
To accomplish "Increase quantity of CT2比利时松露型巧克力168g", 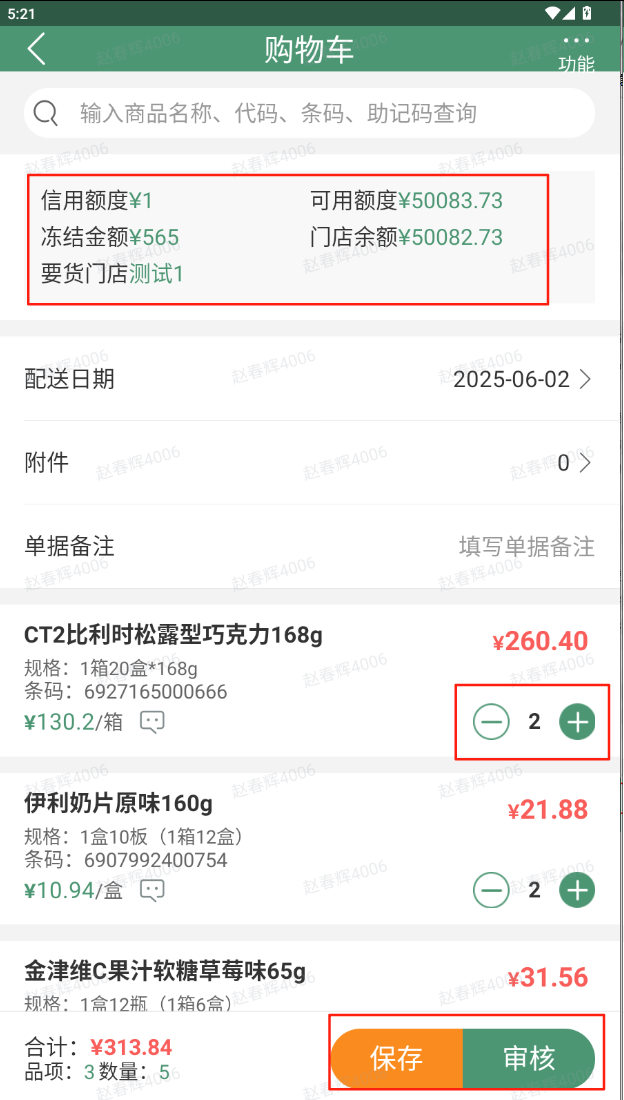I will (577, 722).
